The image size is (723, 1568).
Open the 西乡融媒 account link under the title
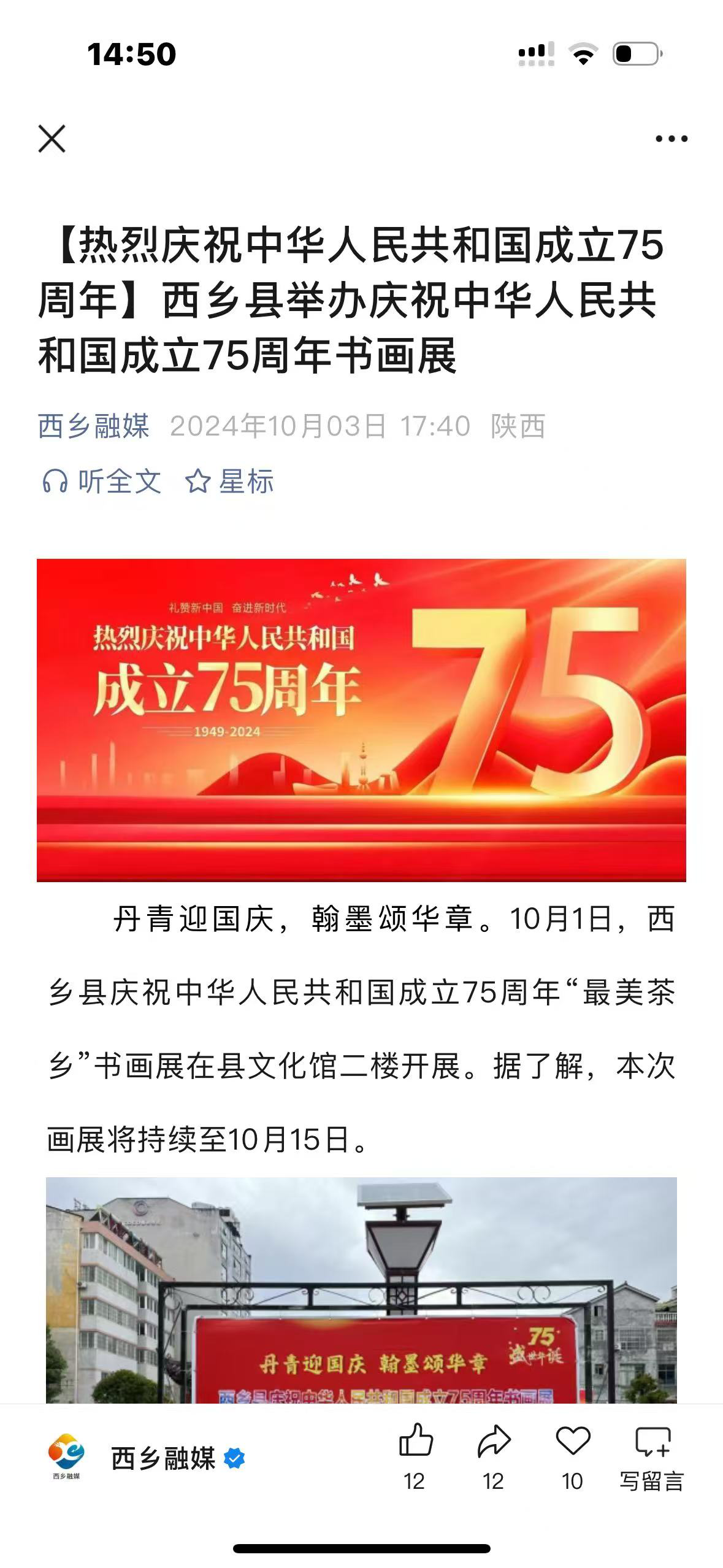point(93,426)
